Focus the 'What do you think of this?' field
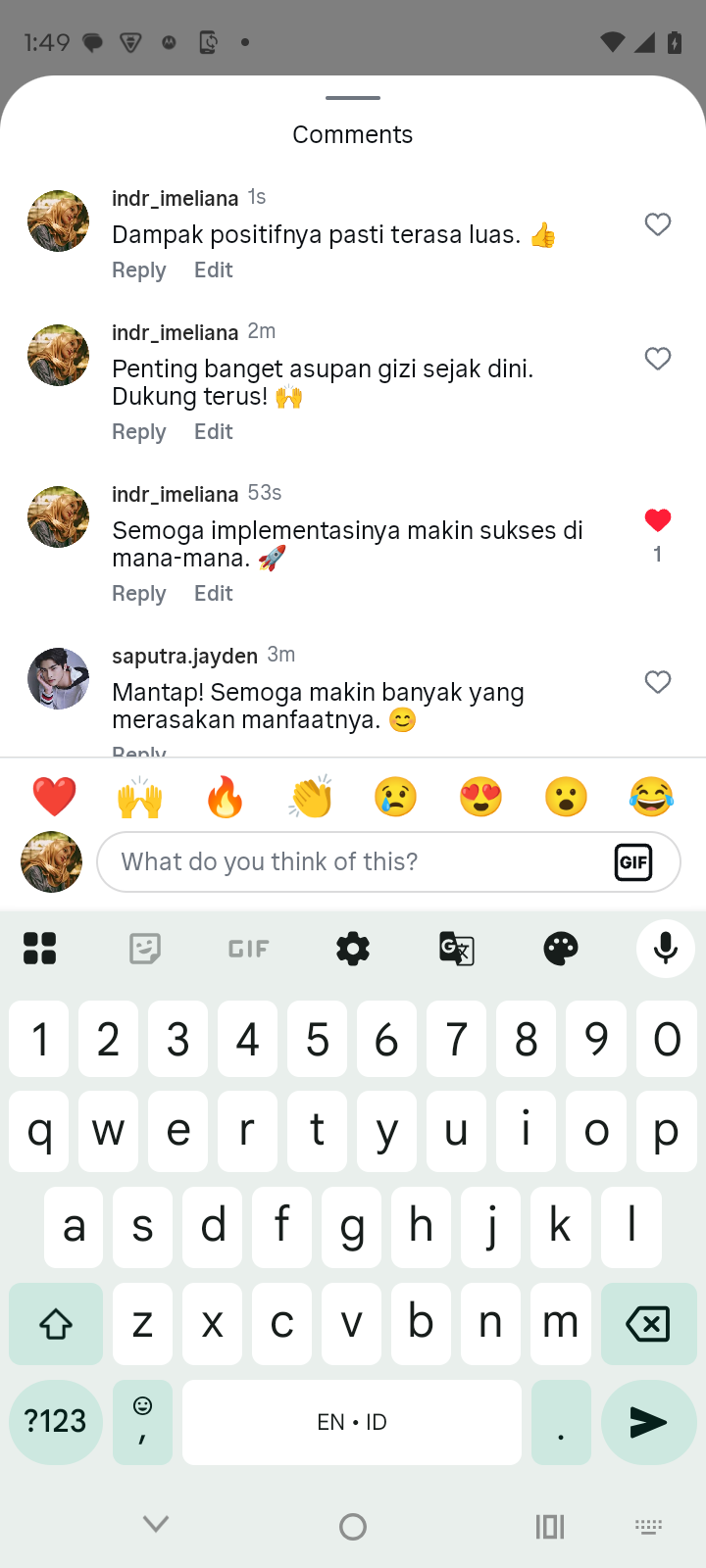Image resolution: width=706 pixels, height=1568 pixels. (353, 862)
